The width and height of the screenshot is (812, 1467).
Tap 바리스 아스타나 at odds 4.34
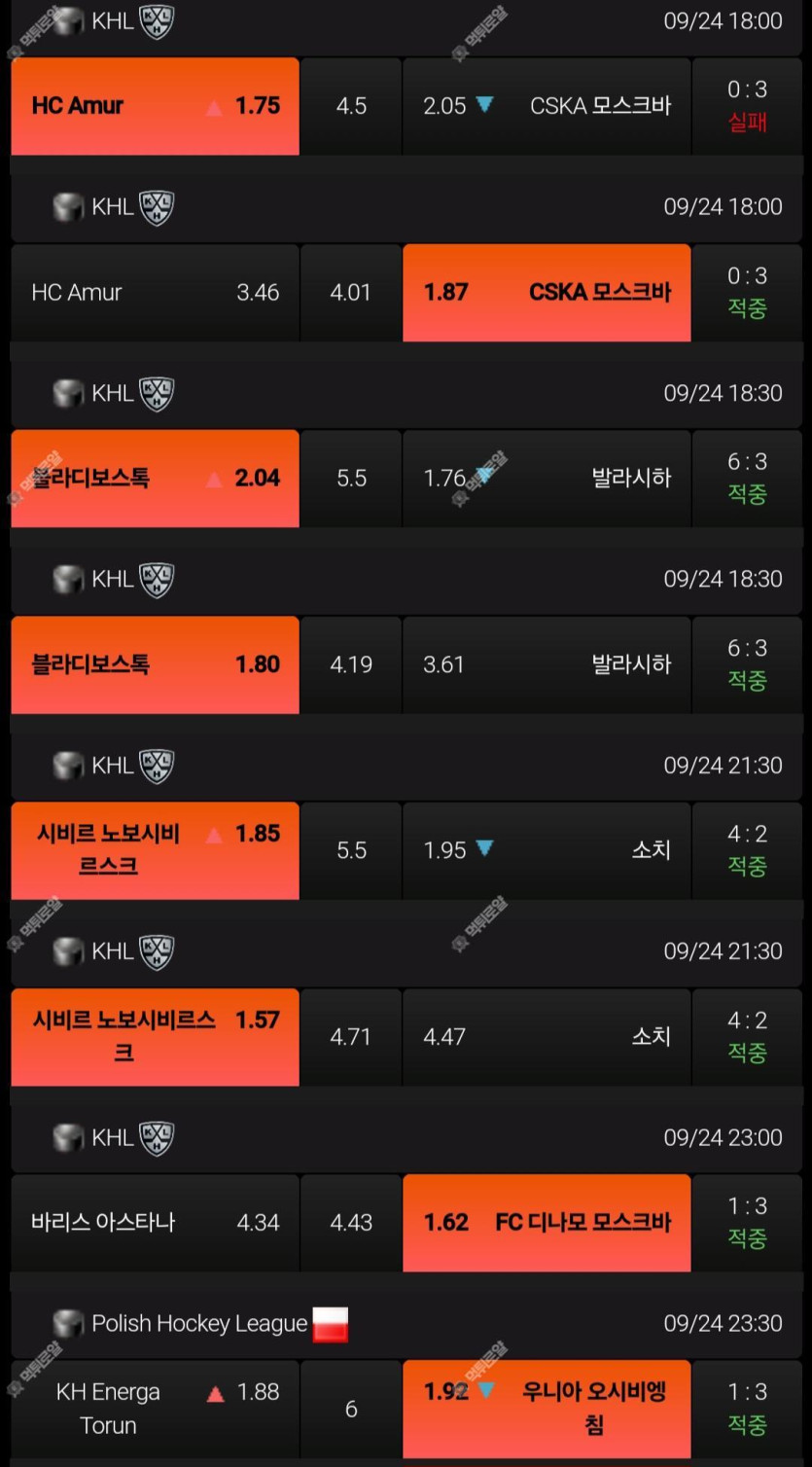pyautogui.click(x=155, y=1222)
